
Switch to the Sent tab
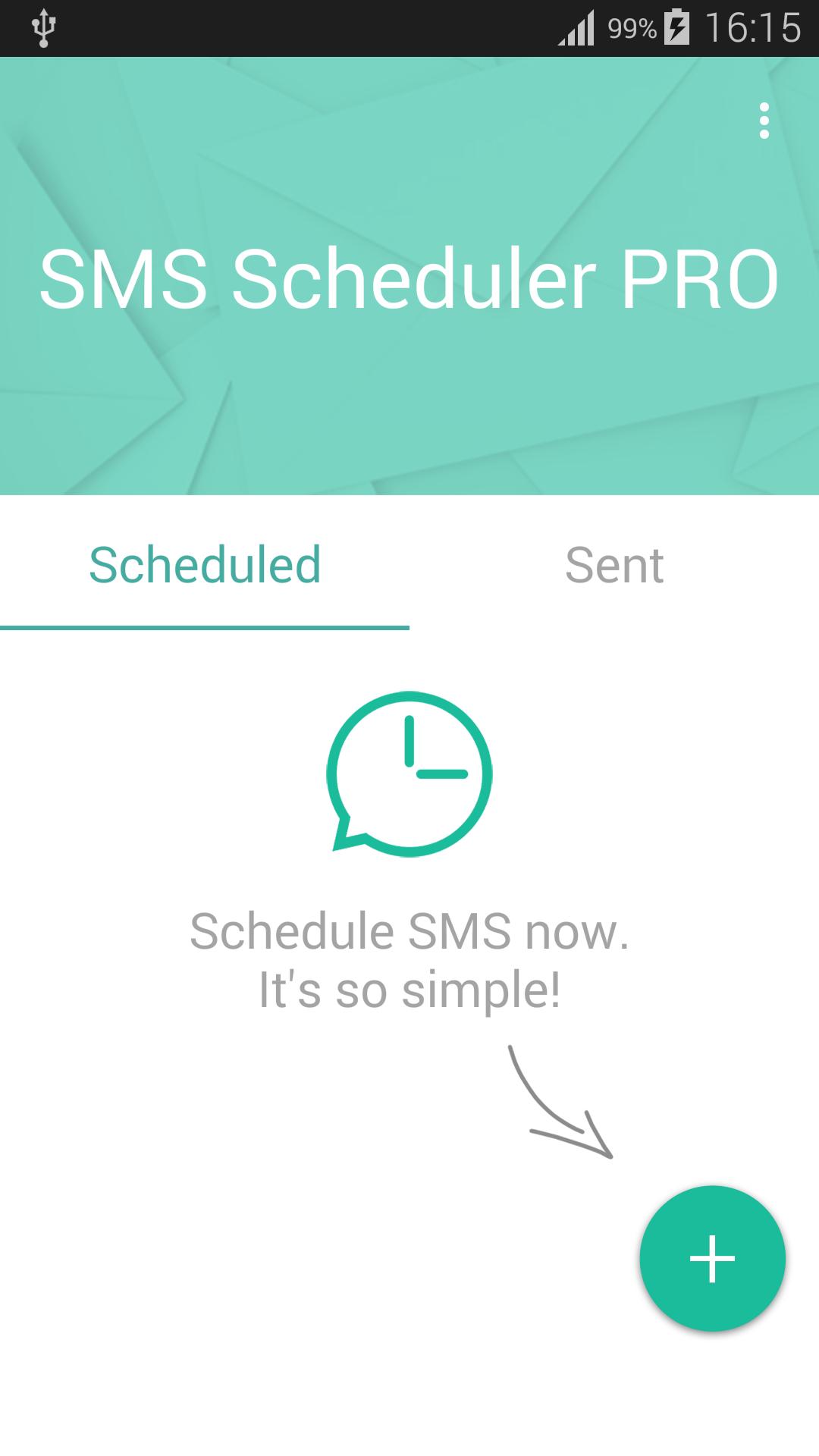[x=614, y=565]
